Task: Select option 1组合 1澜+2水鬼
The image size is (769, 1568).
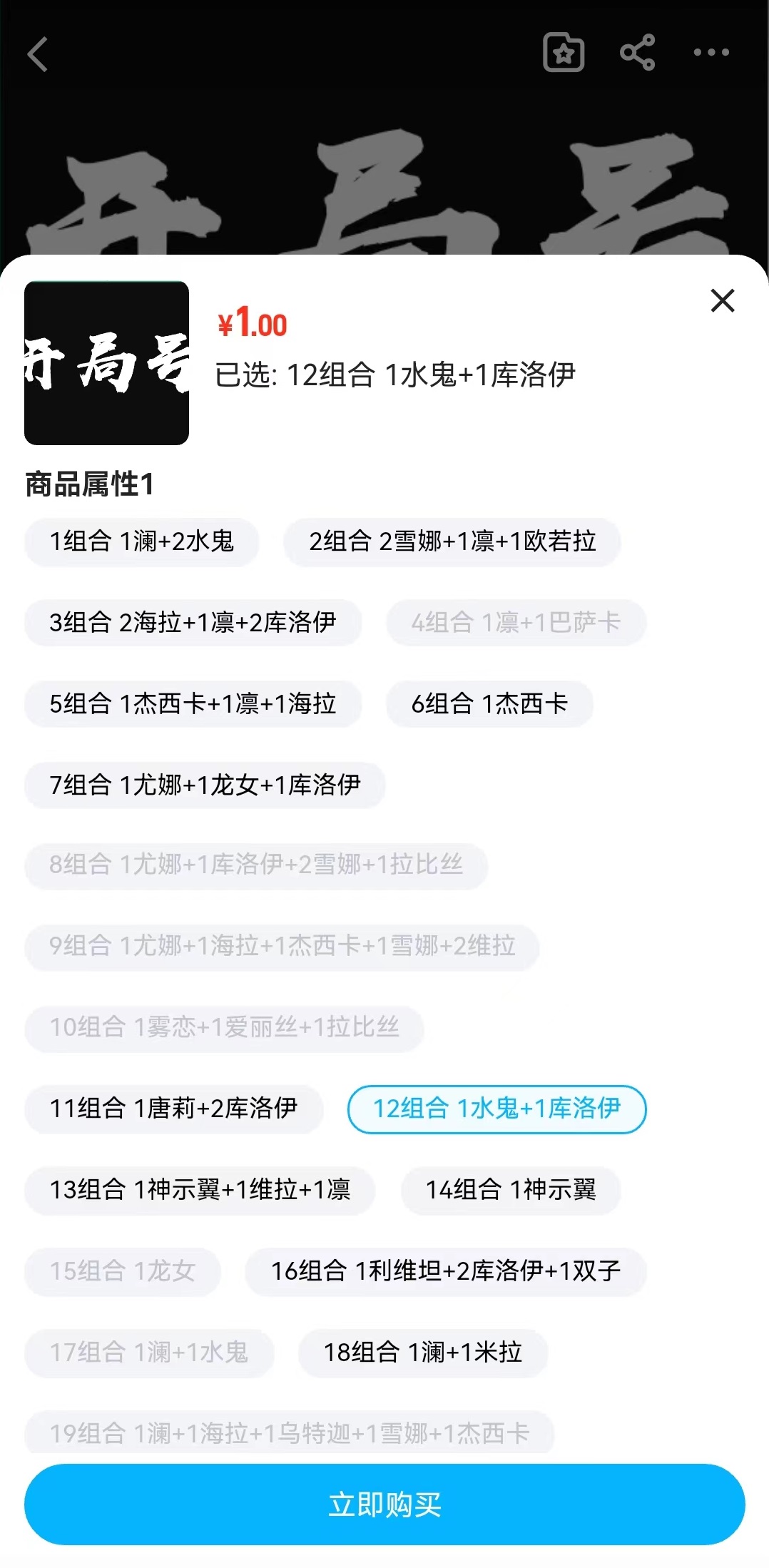Action: (x=141, y=541)
